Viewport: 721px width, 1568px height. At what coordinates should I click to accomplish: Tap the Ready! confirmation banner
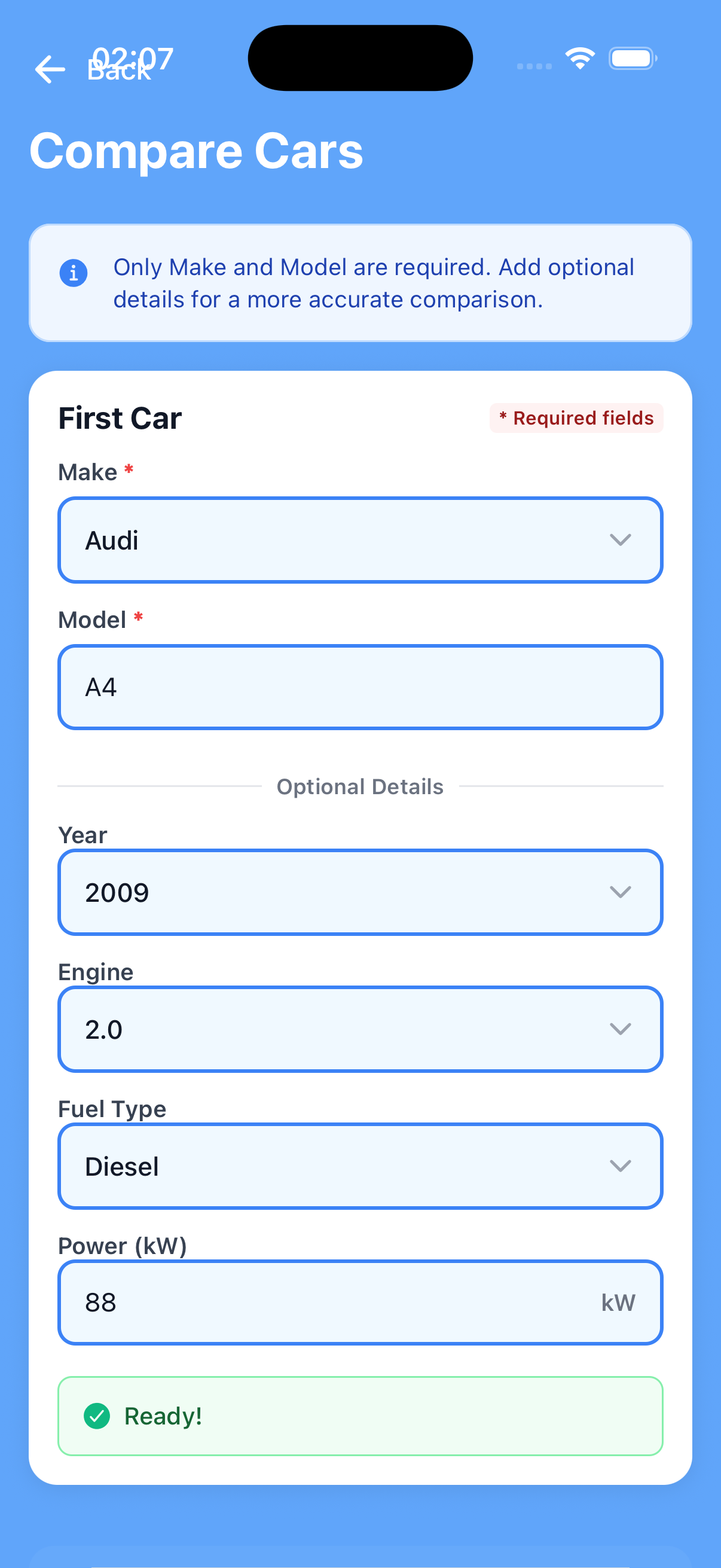[360, 1416]
